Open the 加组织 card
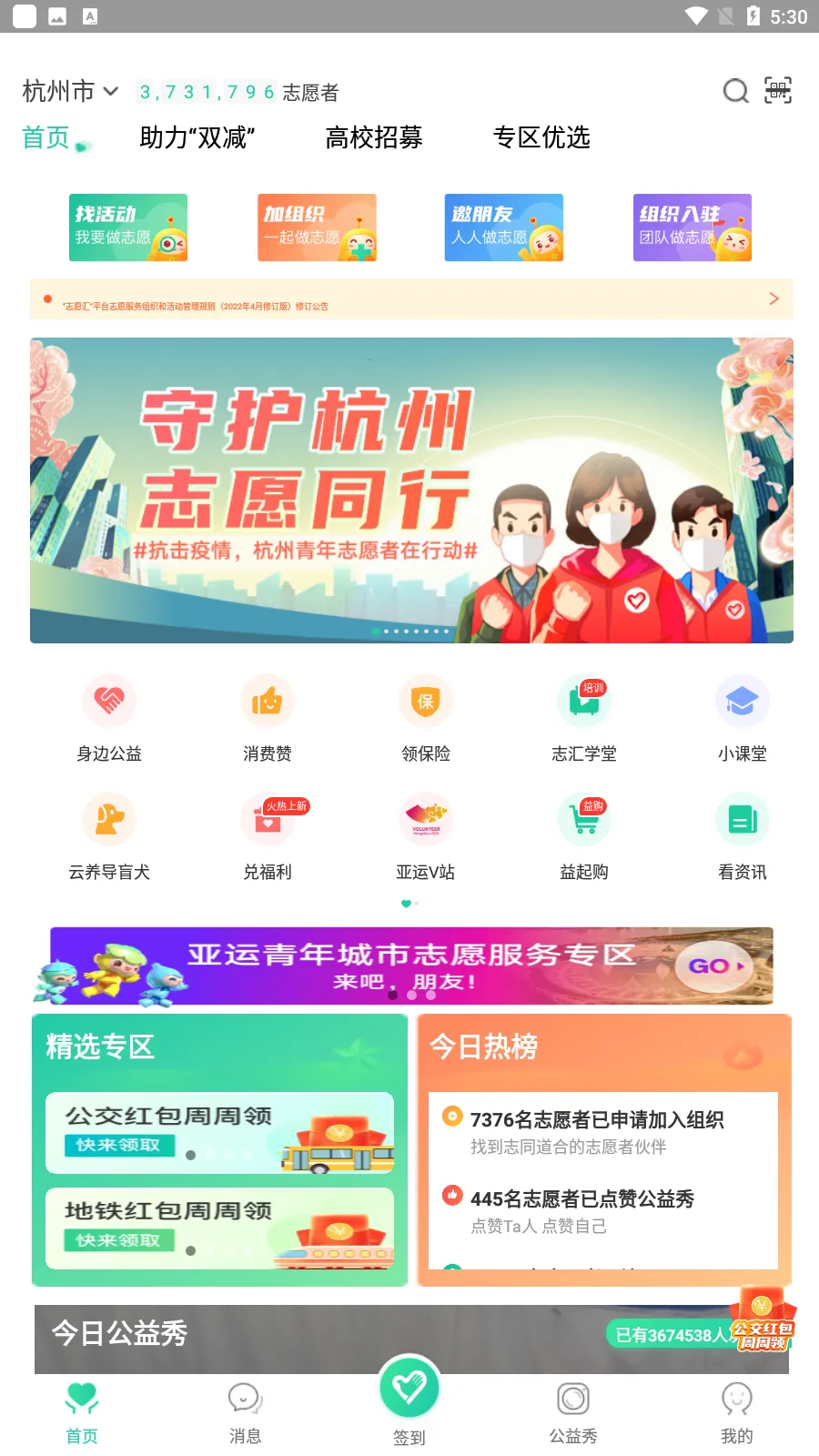The image size is (819, 1456). tap(317, 227)
